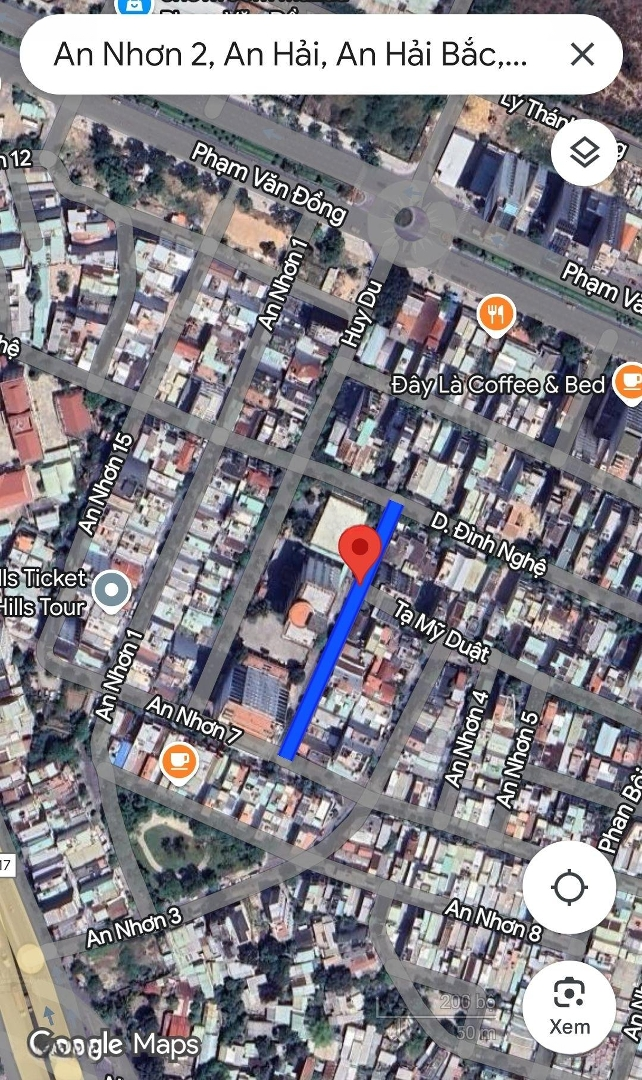Clear the search with the X button
Screen dimensions: 642x1080
(x=582, y=55)
